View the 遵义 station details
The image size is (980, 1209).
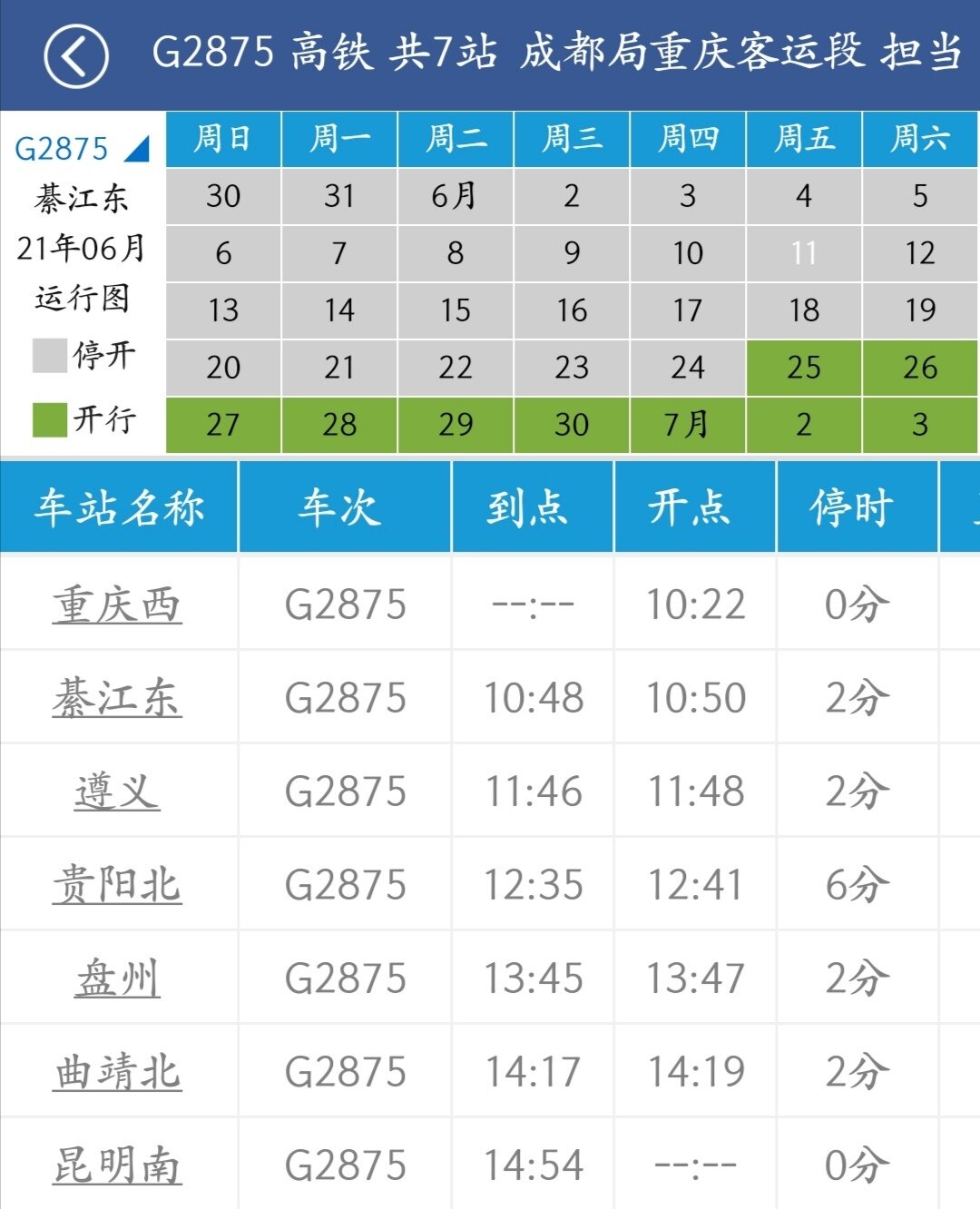(117, 791)
